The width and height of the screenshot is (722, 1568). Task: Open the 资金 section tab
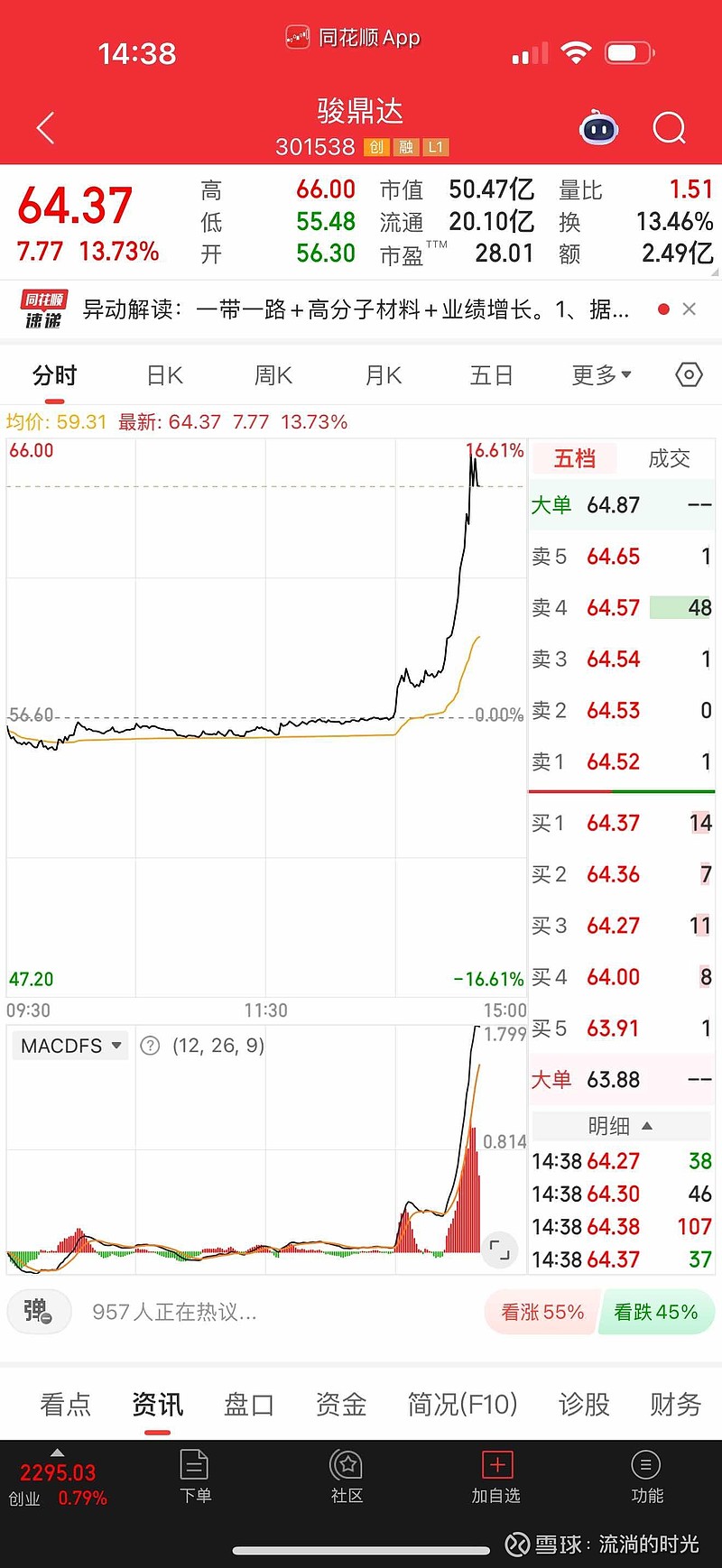pos(341,1404)
